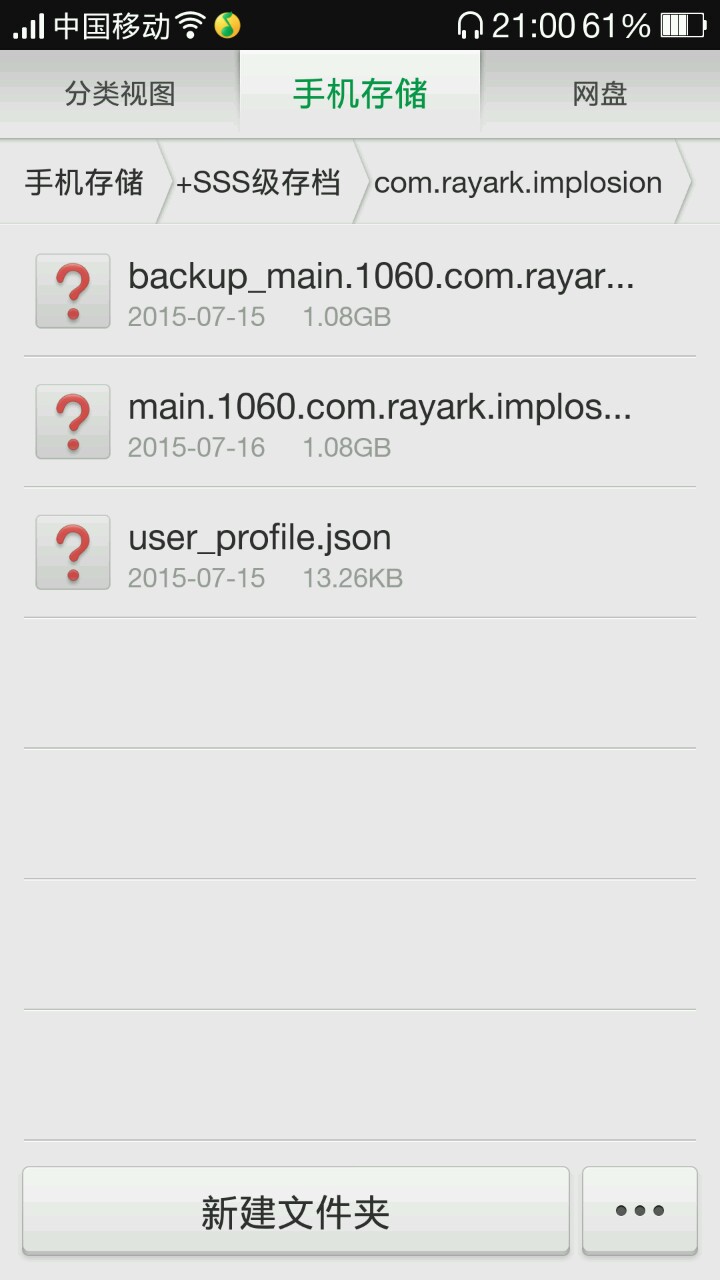Navigate back to +SSS级存档 folder
Screen dimensions: 720x1280
(x=258, y=183)
